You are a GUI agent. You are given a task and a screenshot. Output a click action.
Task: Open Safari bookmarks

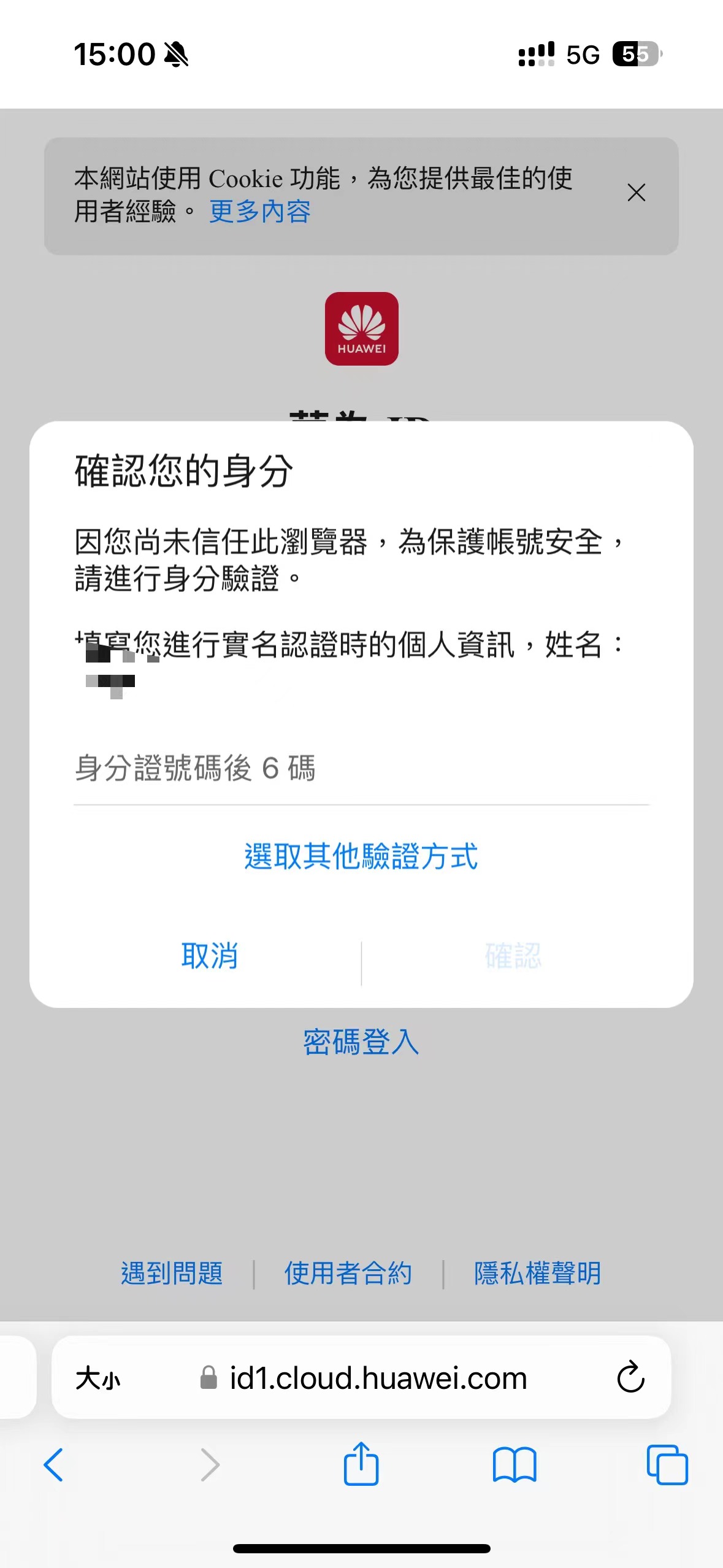pyautogui.click(x=514, y=1465)
